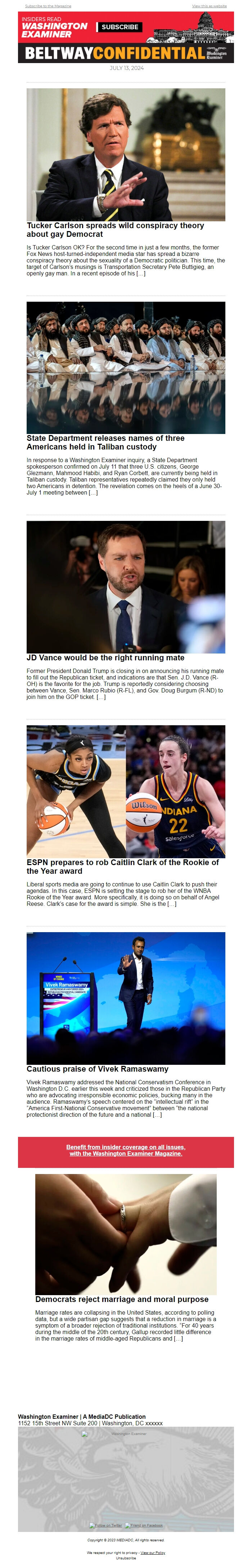Open the Tucker Carlson conspiracy theory article

pos(115,230)
